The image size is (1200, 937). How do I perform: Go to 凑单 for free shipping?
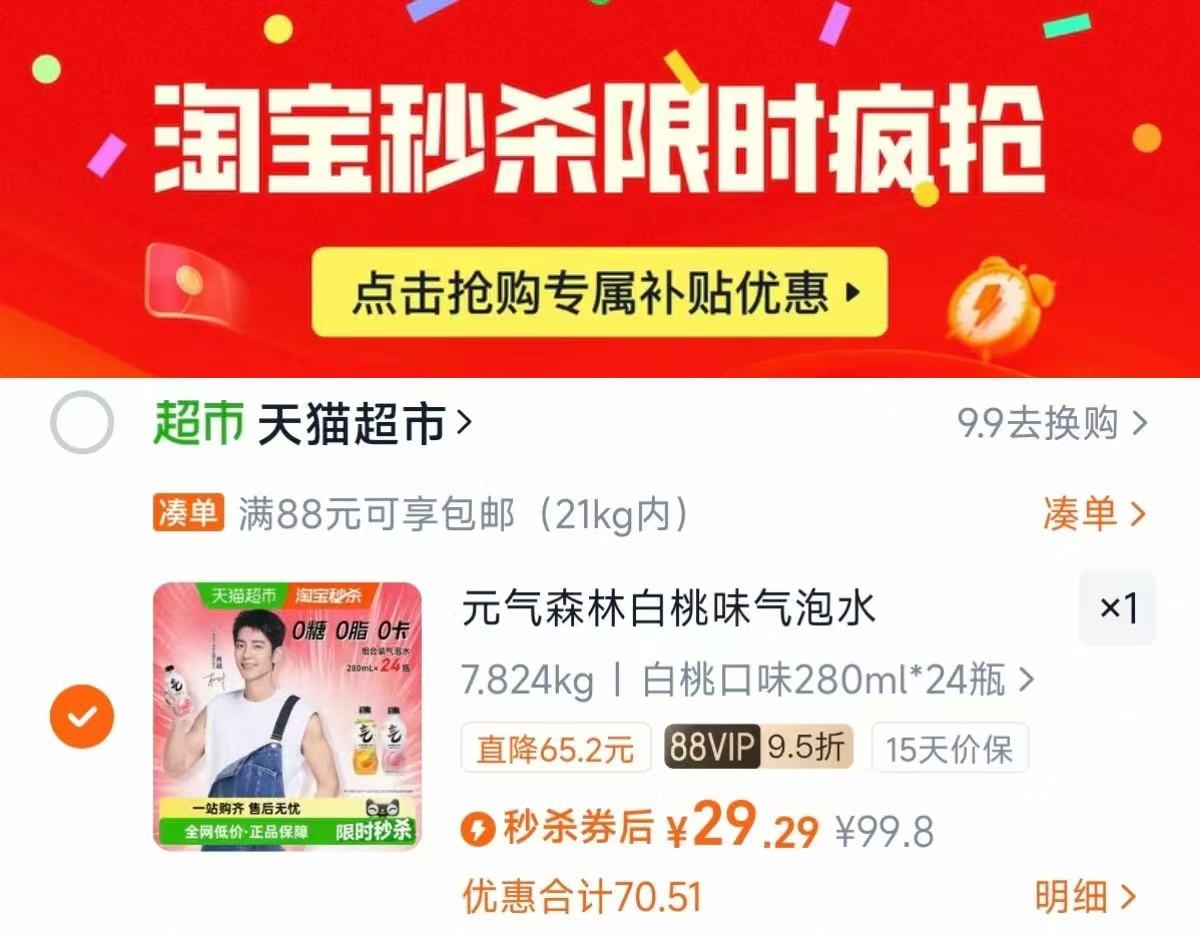point(1093,514)
